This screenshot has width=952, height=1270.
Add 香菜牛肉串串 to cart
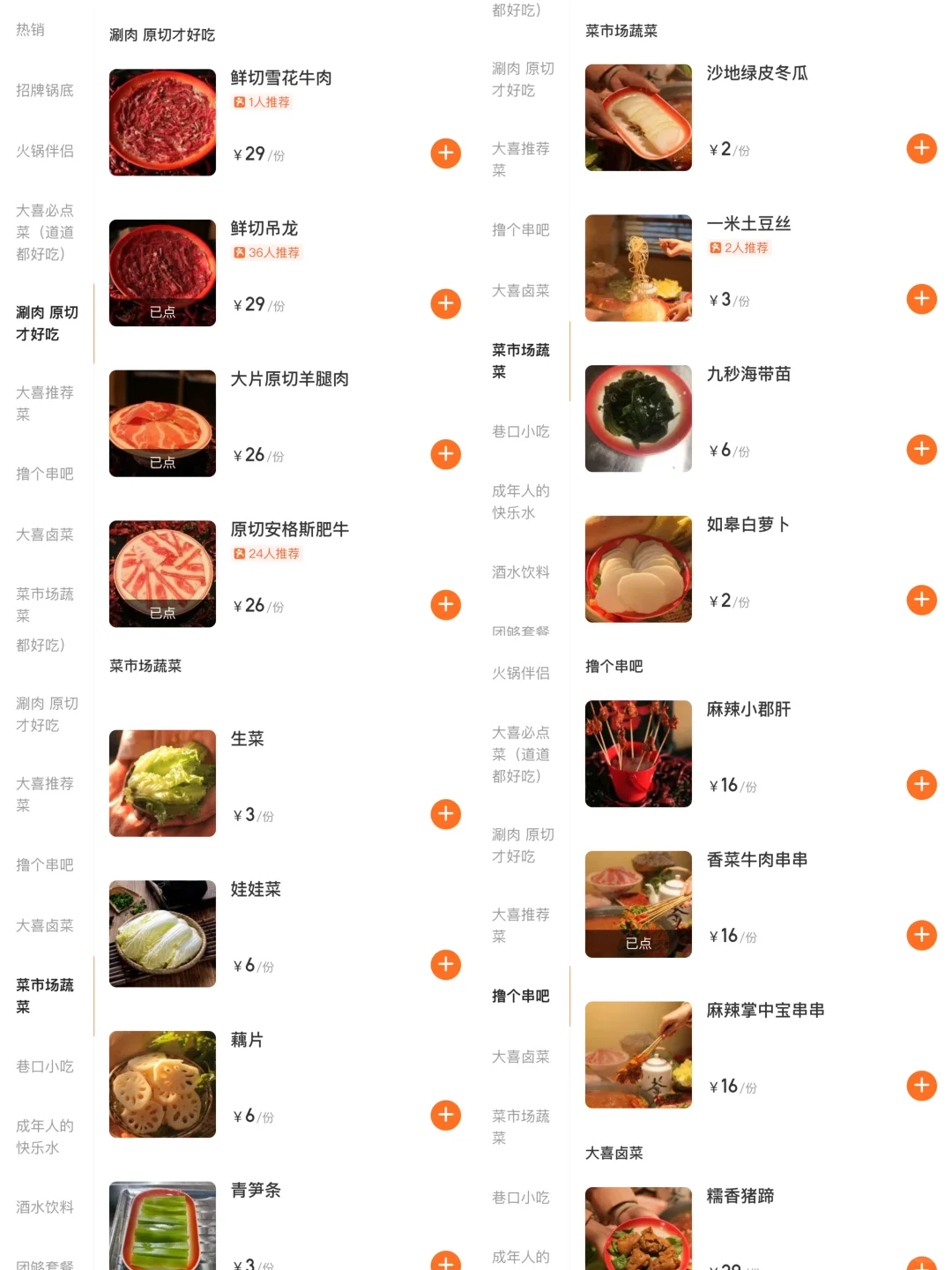[921, 935]
